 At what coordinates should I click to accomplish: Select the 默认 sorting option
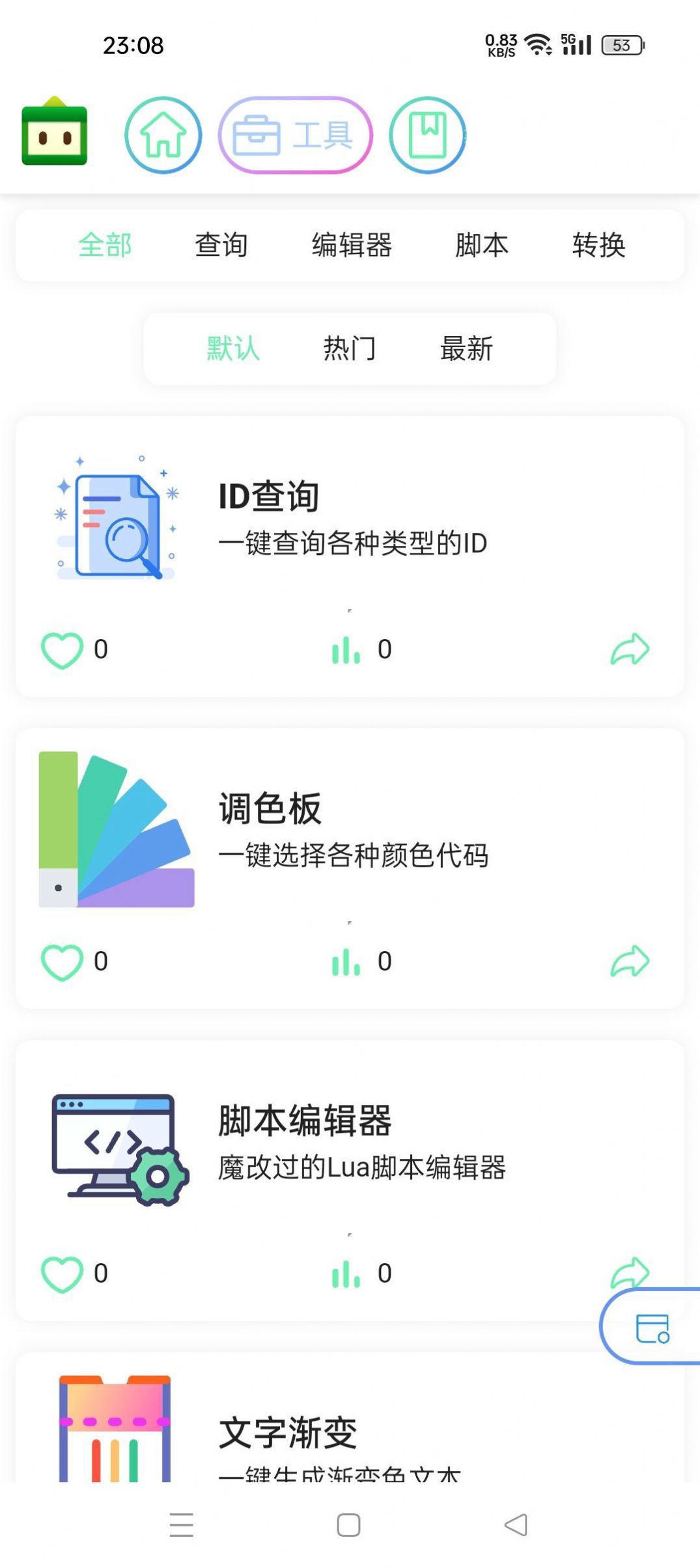(x=232, y=348)
